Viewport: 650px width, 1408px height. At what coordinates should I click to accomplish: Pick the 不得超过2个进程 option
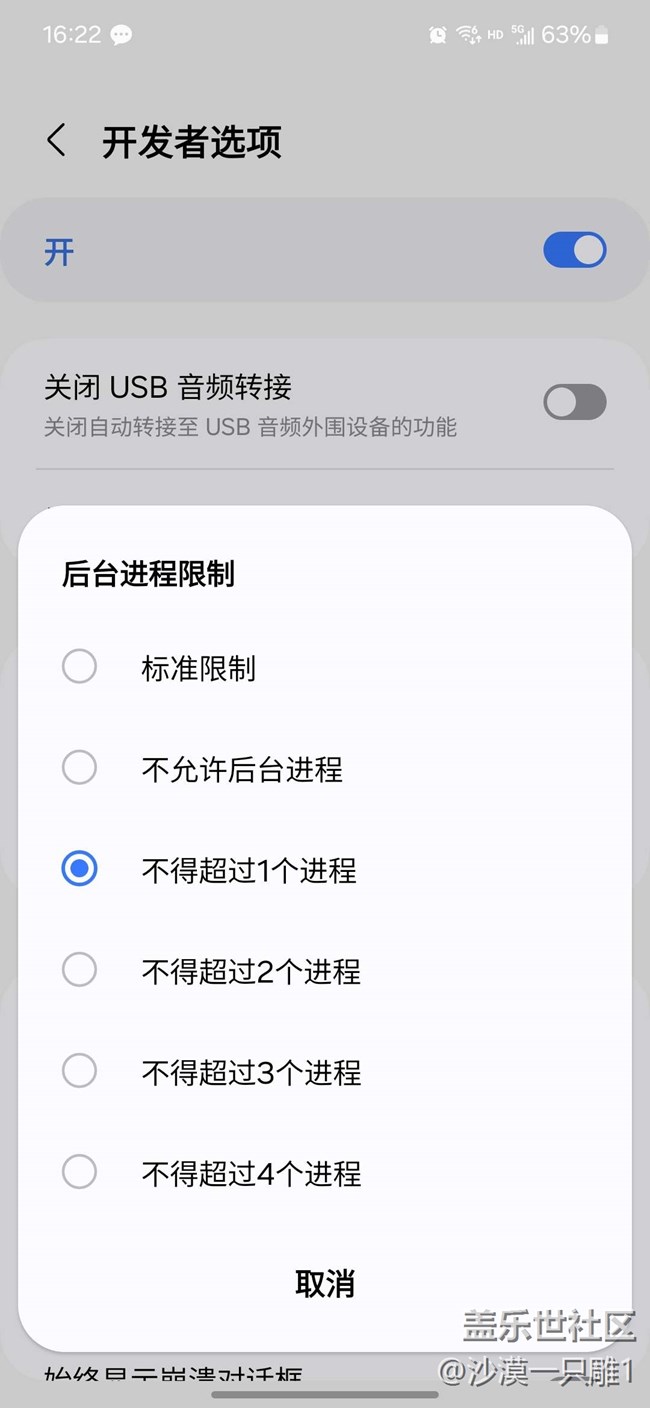tap(325, 970)
